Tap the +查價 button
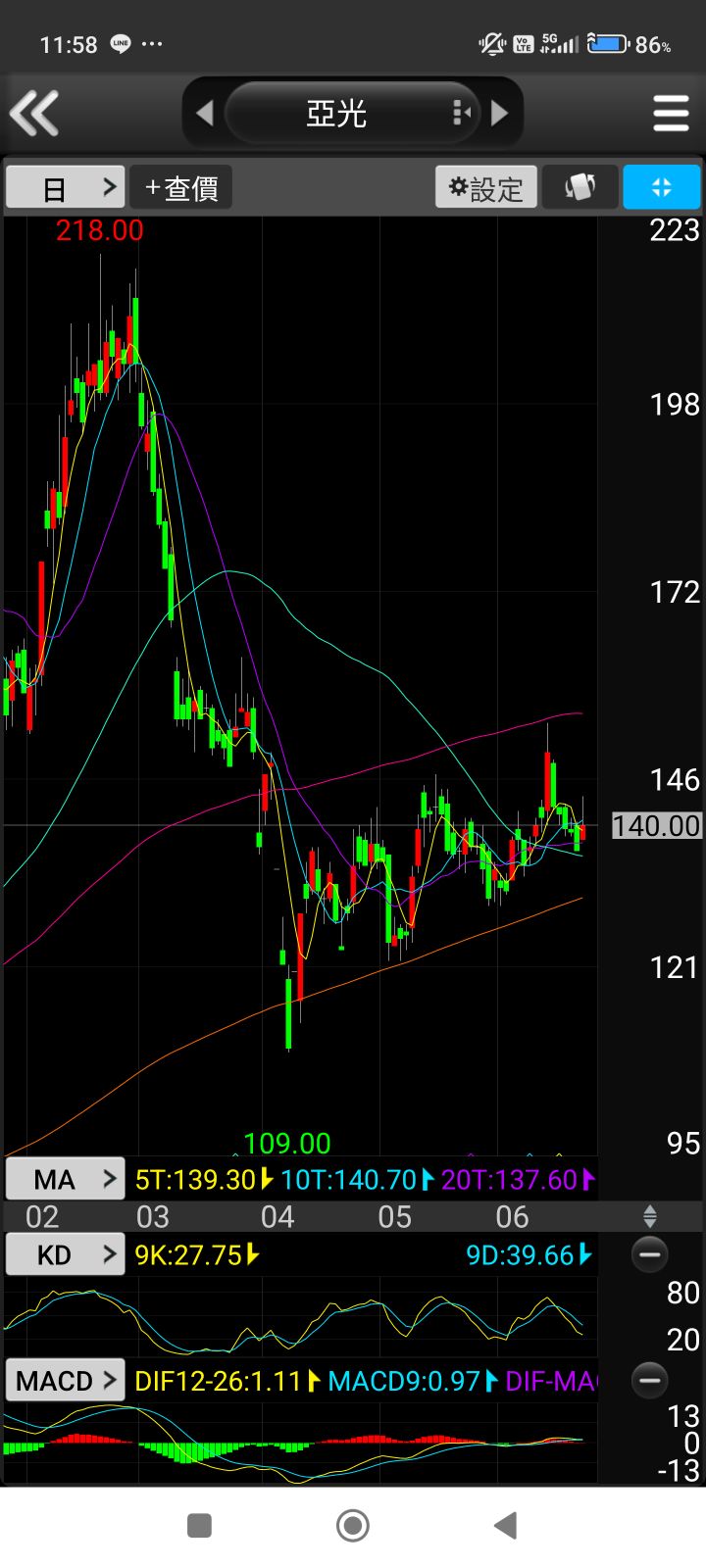706x1568 pixels. pos(181,187)
